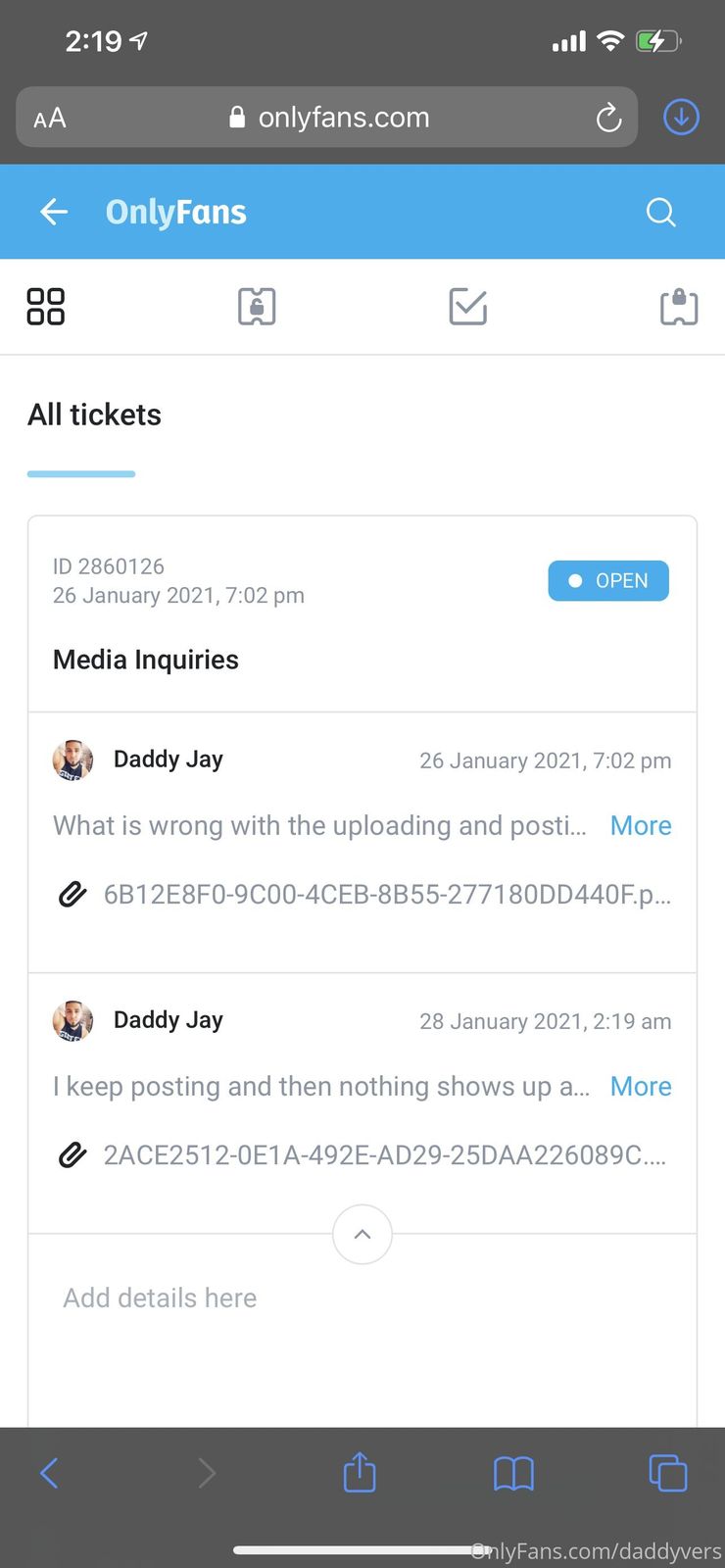Go back using the OnlyFans header arrow
The image size is (725, 1568).
(x=54, y=212)
